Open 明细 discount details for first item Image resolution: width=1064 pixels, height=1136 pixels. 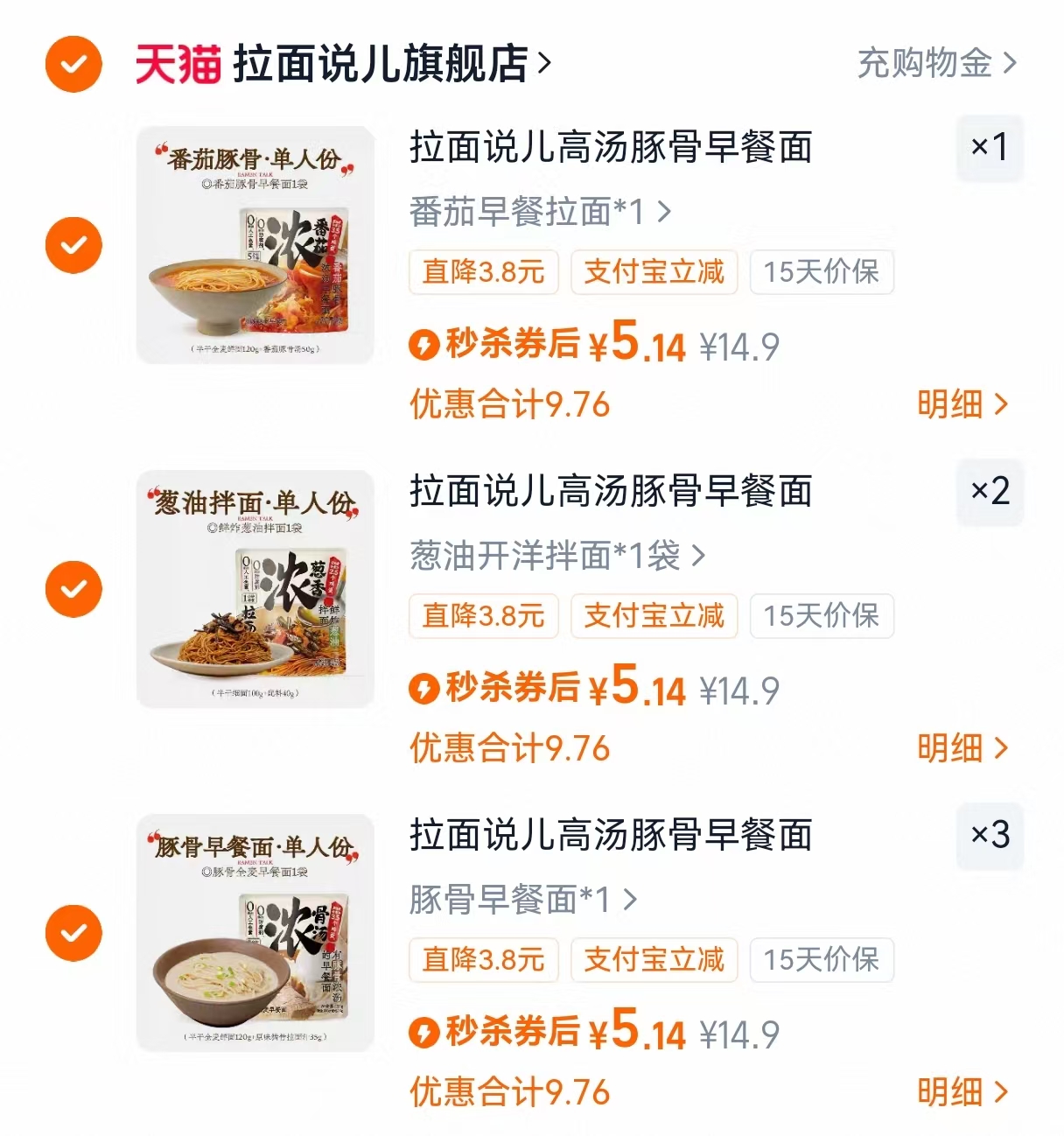[x=962, y=404]
